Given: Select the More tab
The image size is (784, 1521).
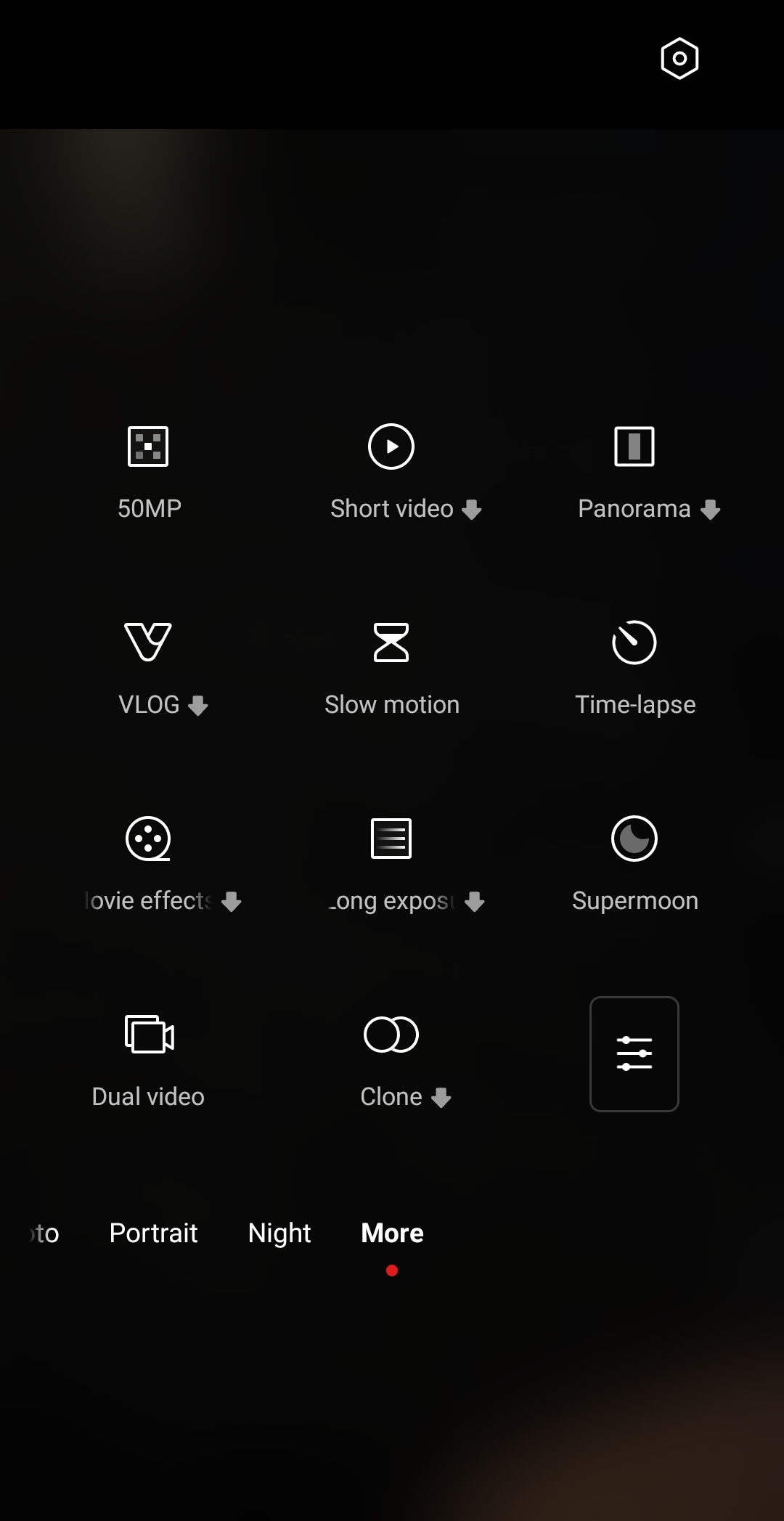Looking at the screenshot, I should (392, 1233).
